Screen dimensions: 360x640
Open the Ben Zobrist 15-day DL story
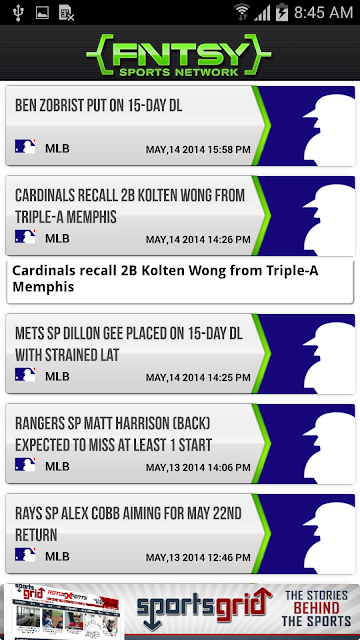click(x=180, y=126)
